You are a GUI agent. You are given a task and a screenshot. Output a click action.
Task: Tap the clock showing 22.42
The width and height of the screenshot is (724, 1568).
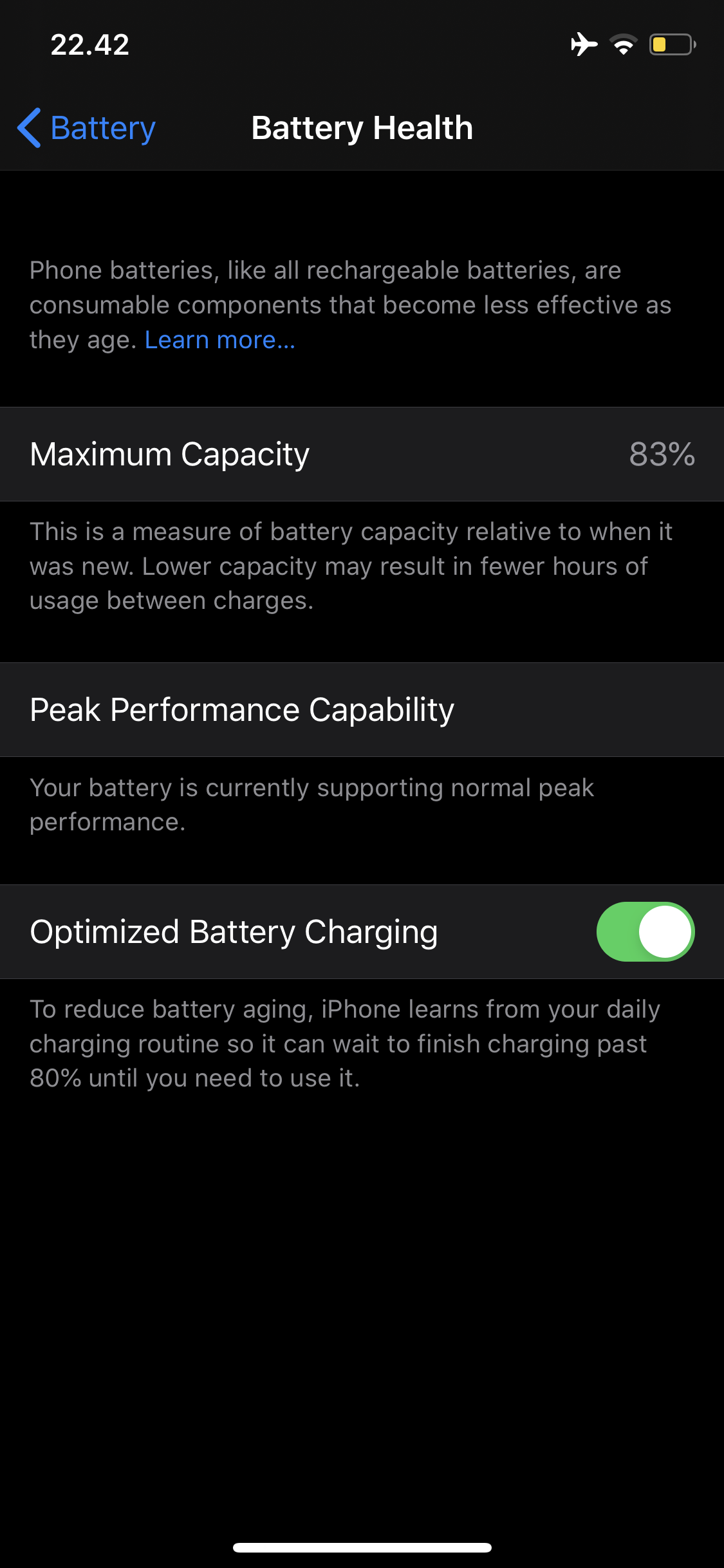[90, 44]
